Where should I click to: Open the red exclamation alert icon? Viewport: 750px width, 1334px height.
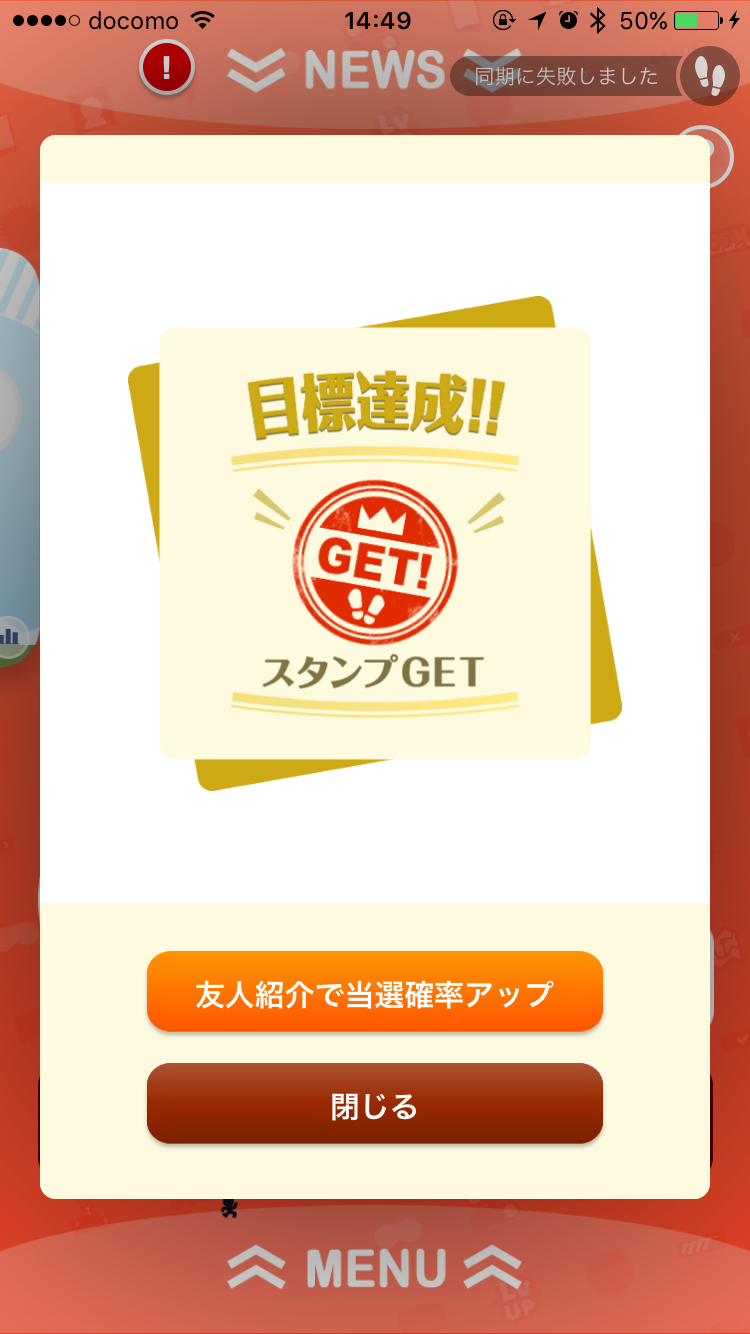[166, 68]
